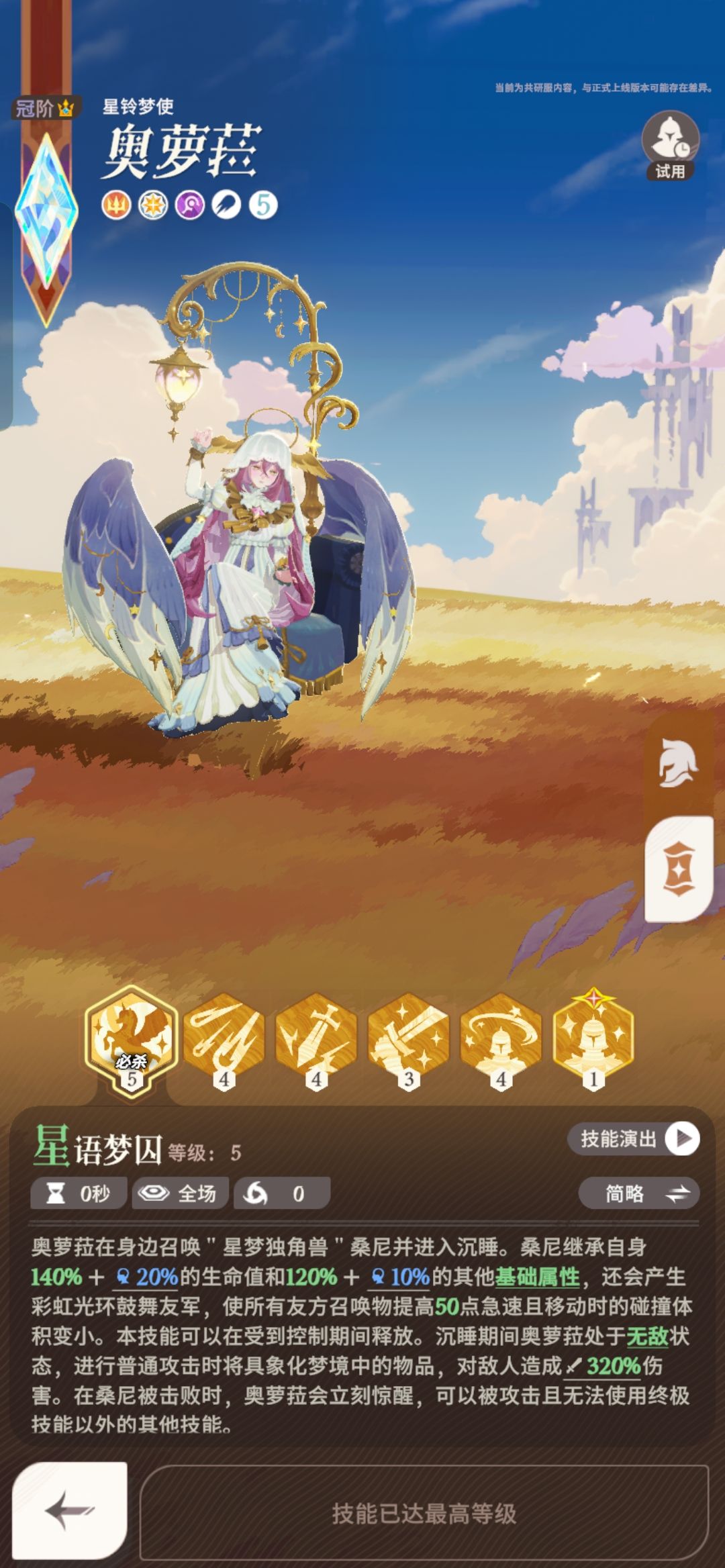Open the scroll card tab on the side

(678, 868)
